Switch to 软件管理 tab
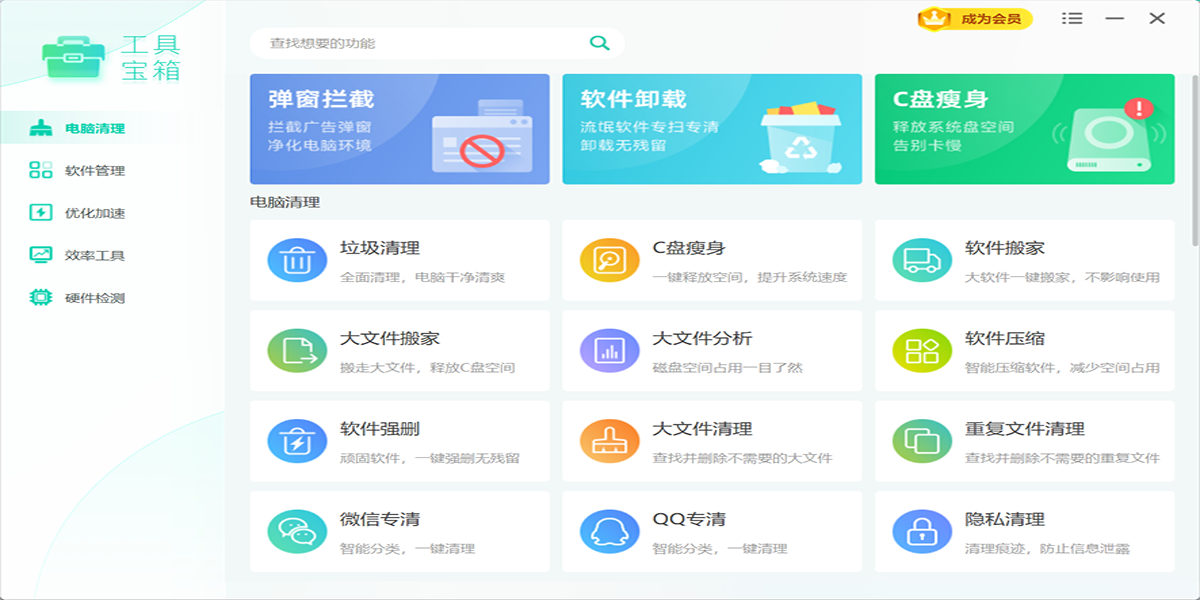 94,171
